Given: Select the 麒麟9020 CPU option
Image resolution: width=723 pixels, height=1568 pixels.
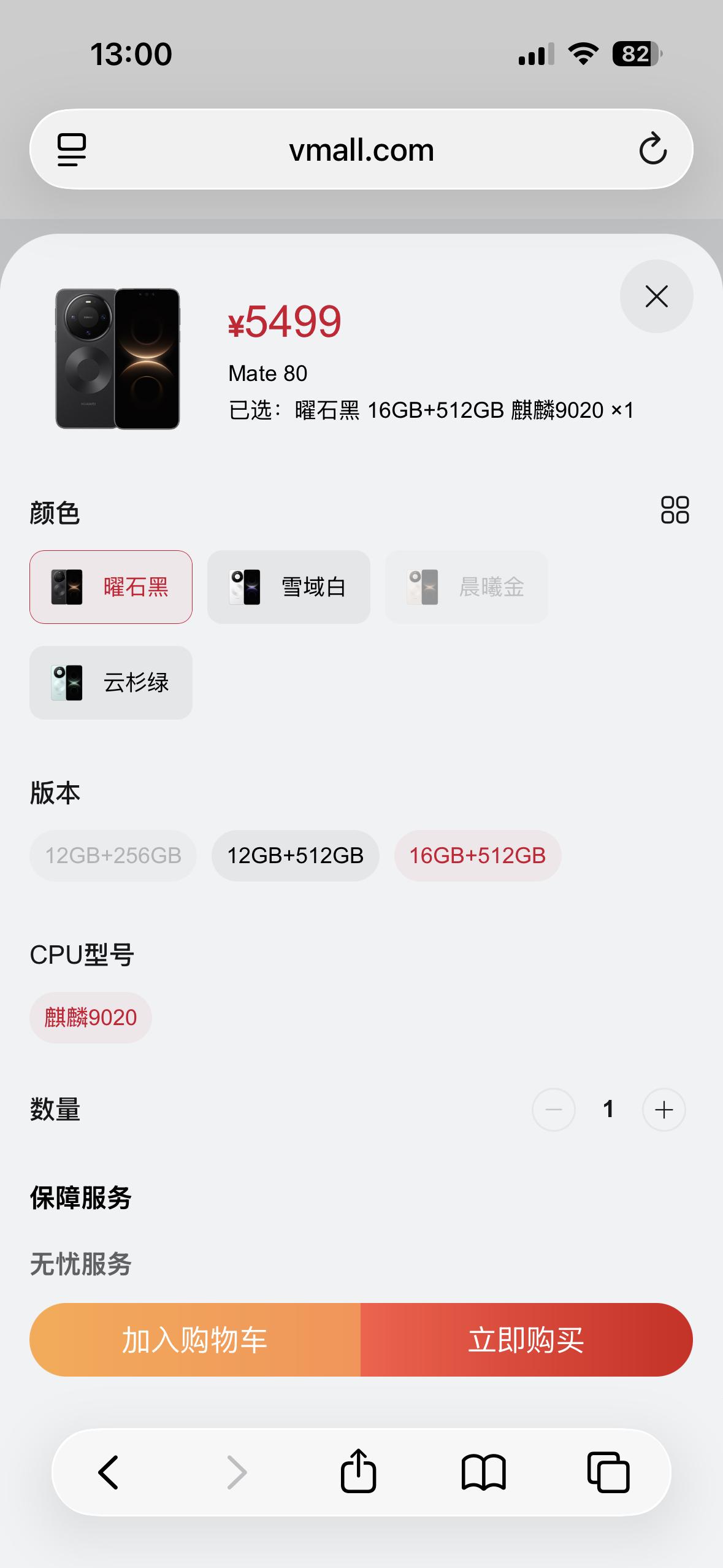Looking at the screenshot, I should coord(90,1017).
